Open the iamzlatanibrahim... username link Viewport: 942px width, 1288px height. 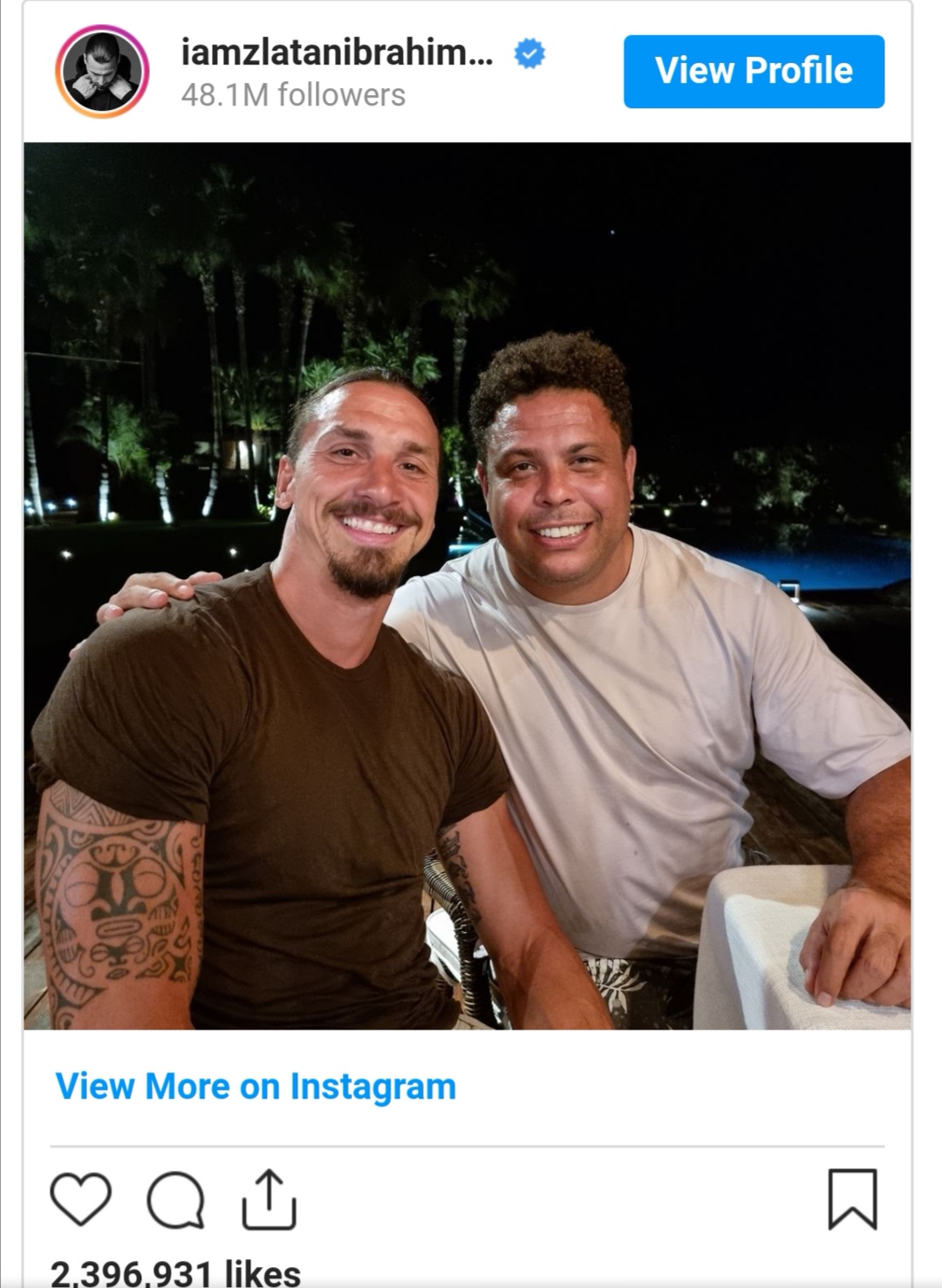click(337, 53)
